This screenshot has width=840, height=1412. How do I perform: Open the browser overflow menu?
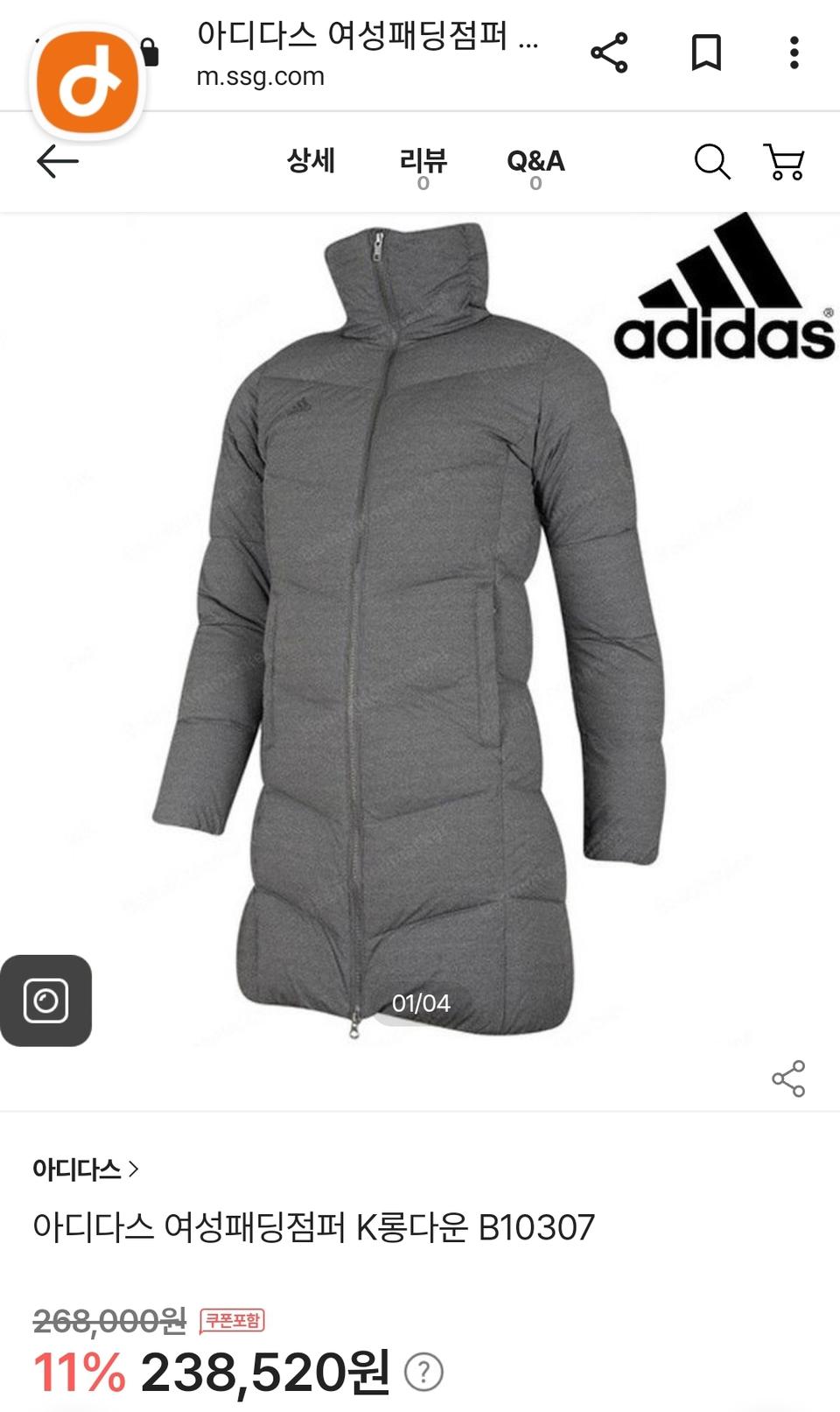point(794,53)
